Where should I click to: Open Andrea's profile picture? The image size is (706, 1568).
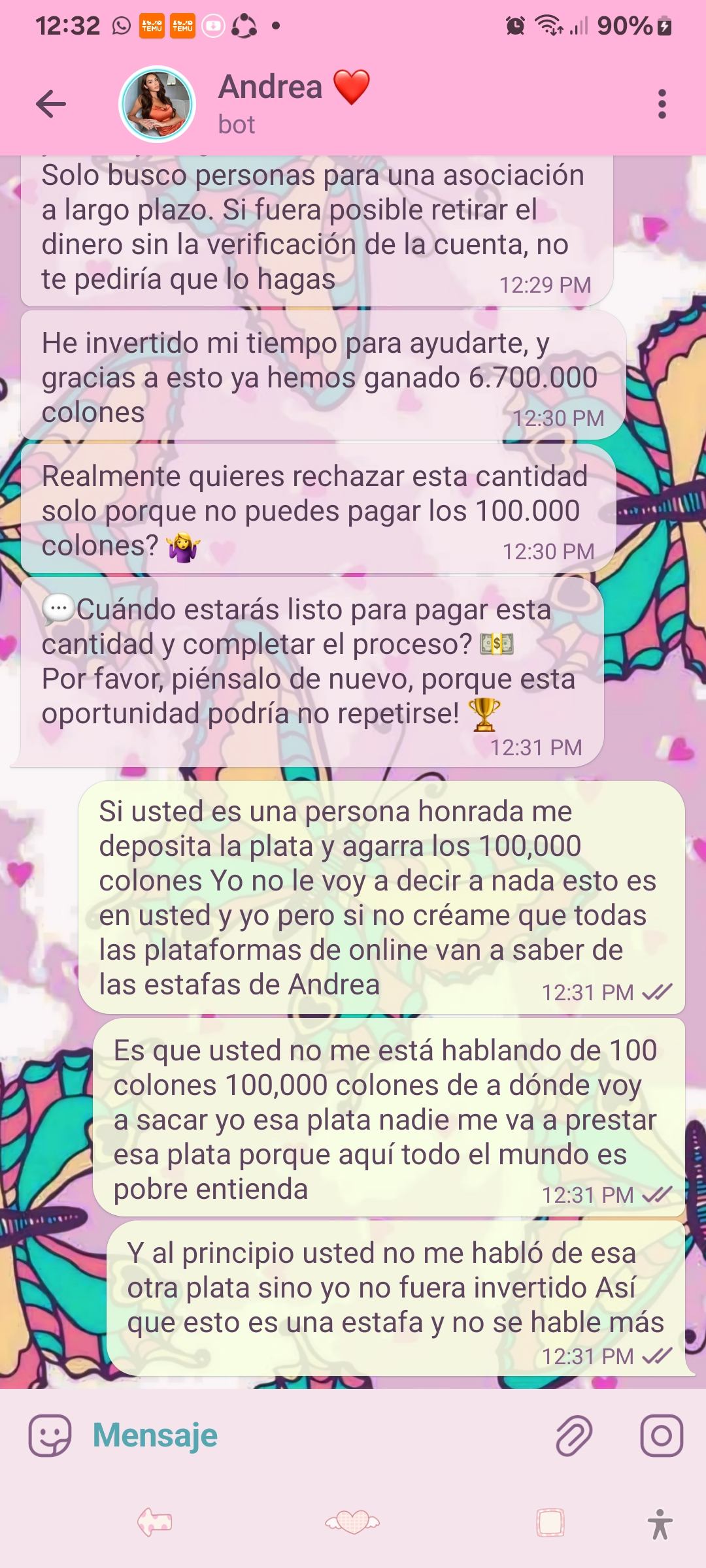pos(157,104)
